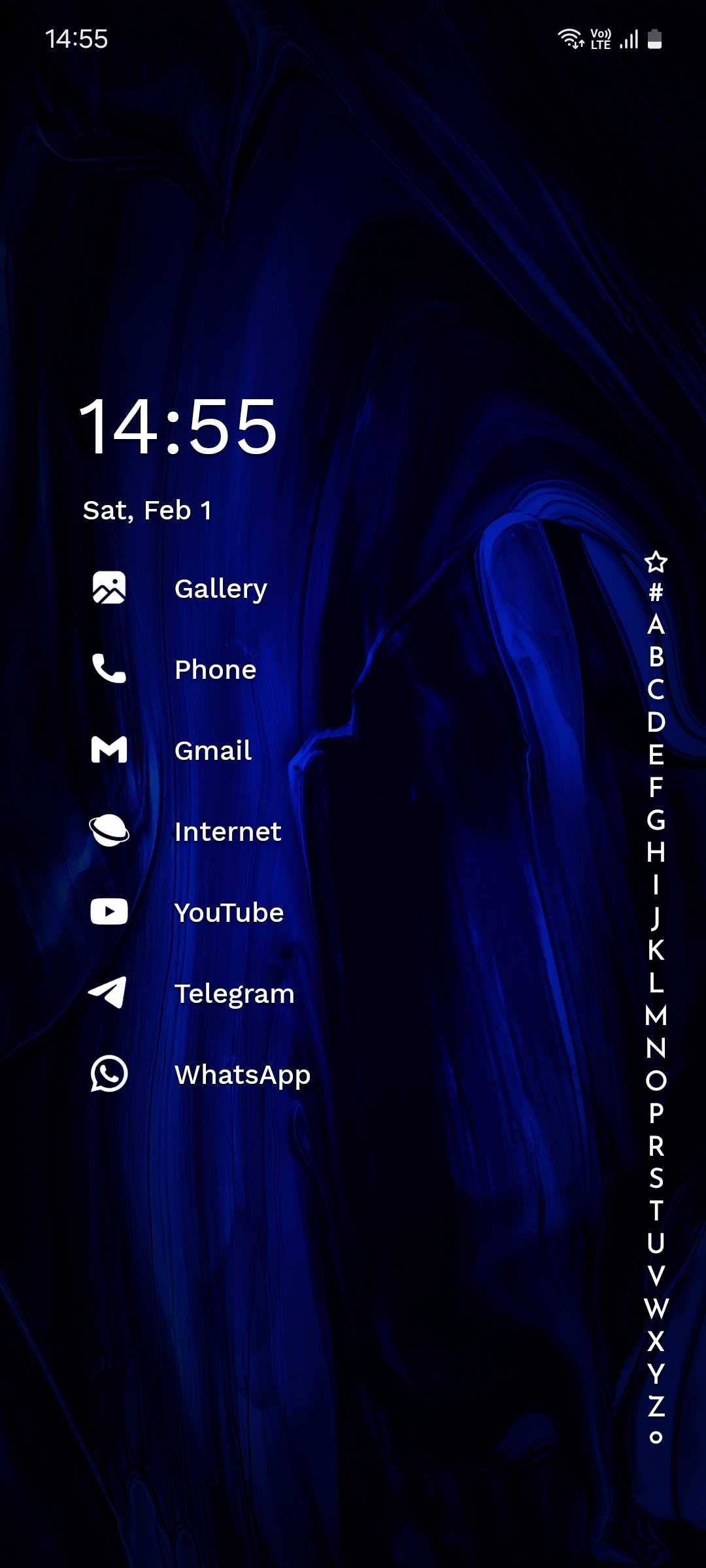Jump to apps starting with Z
706x1568 pixels.
click(656, 1405)
